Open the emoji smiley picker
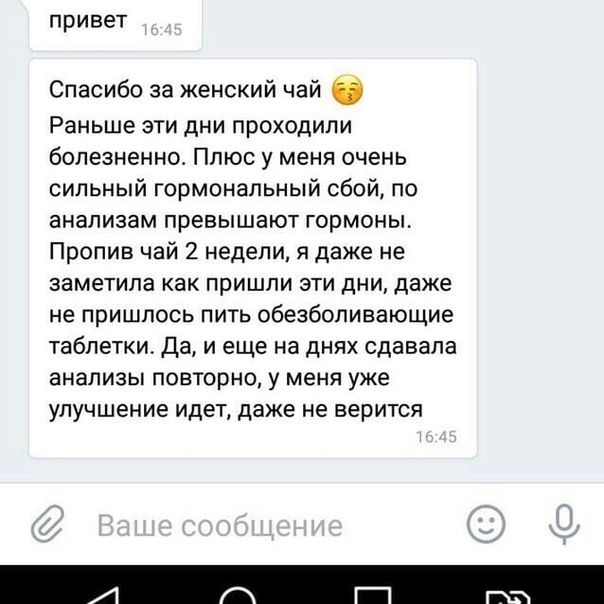604x604 pixels. tap(485, 524)
